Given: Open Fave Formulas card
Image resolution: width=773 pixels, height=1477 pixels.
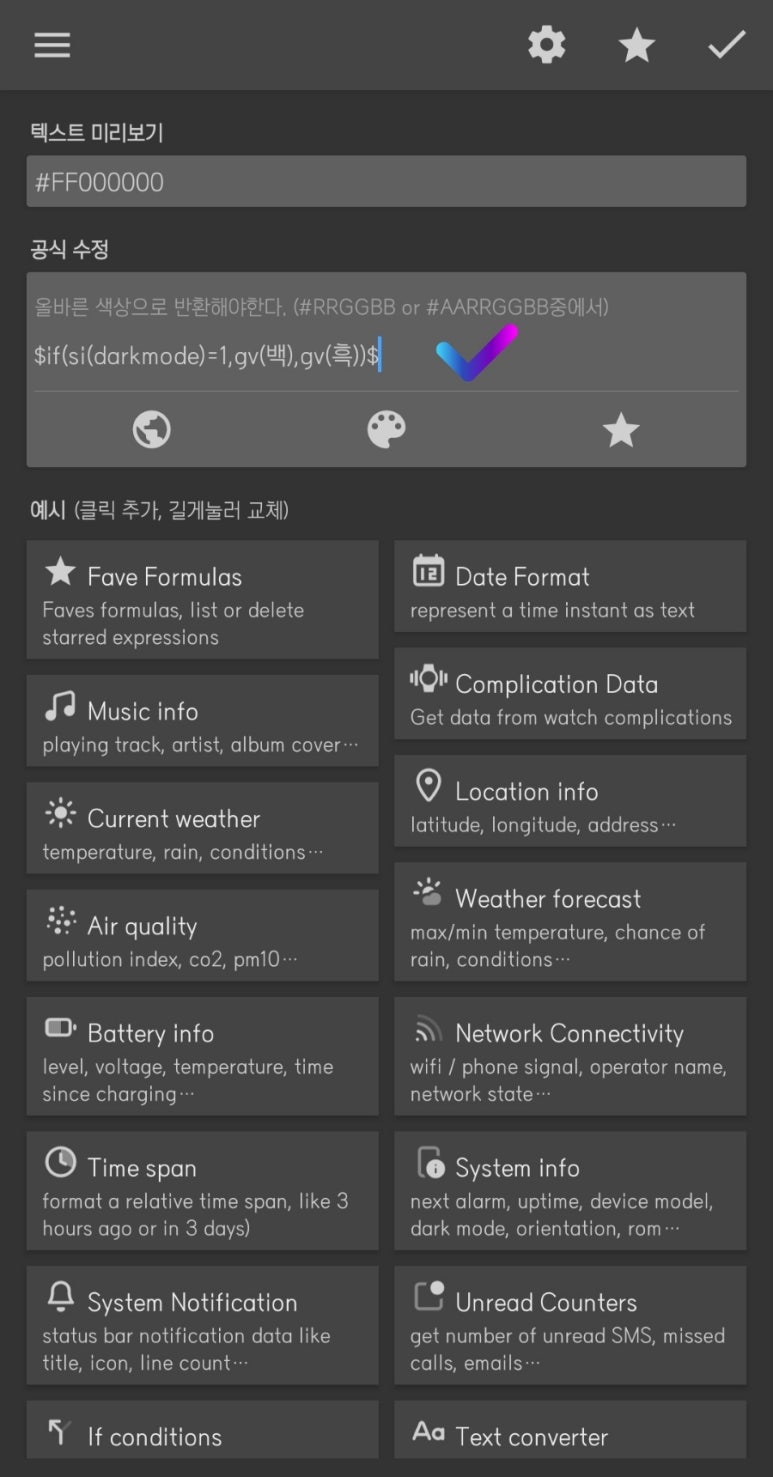Looking at the screenshot, I should 202,600.
